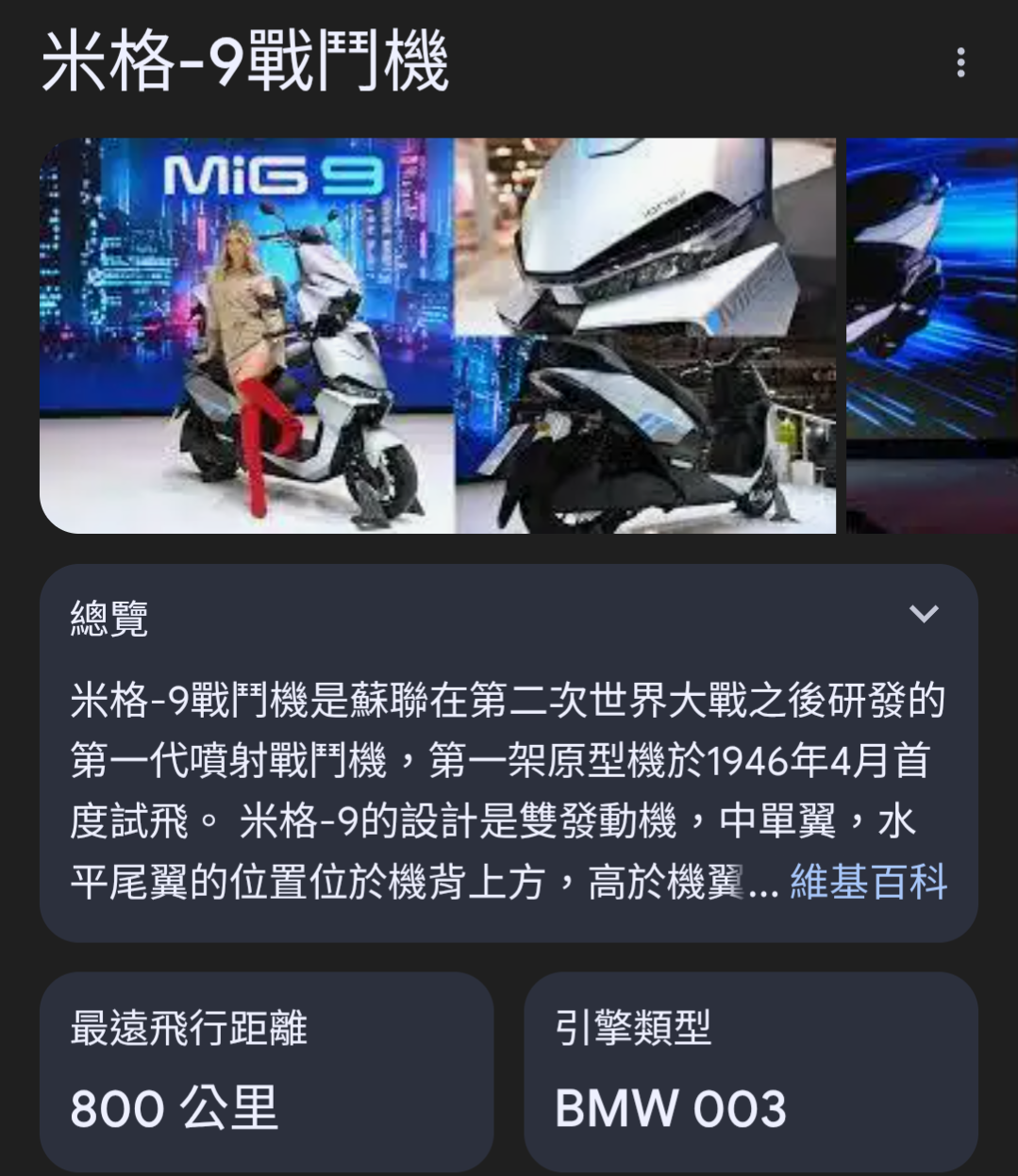Open the MiG 9 scooter with model image
The image size is (1018, 1176).
[246, 336]
